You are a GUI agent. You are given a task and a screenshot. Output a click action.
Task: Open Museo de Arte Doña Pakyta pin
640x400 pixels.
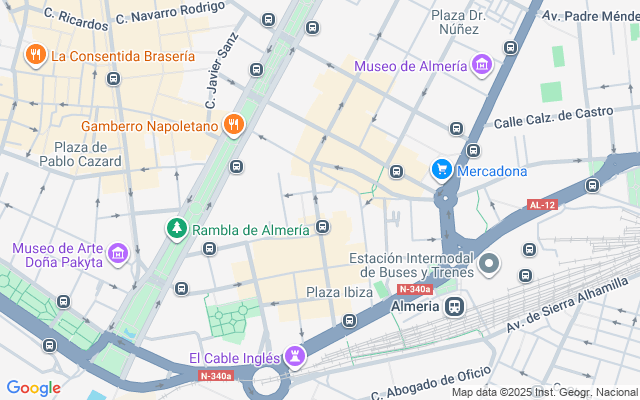(x=119, y=254)
